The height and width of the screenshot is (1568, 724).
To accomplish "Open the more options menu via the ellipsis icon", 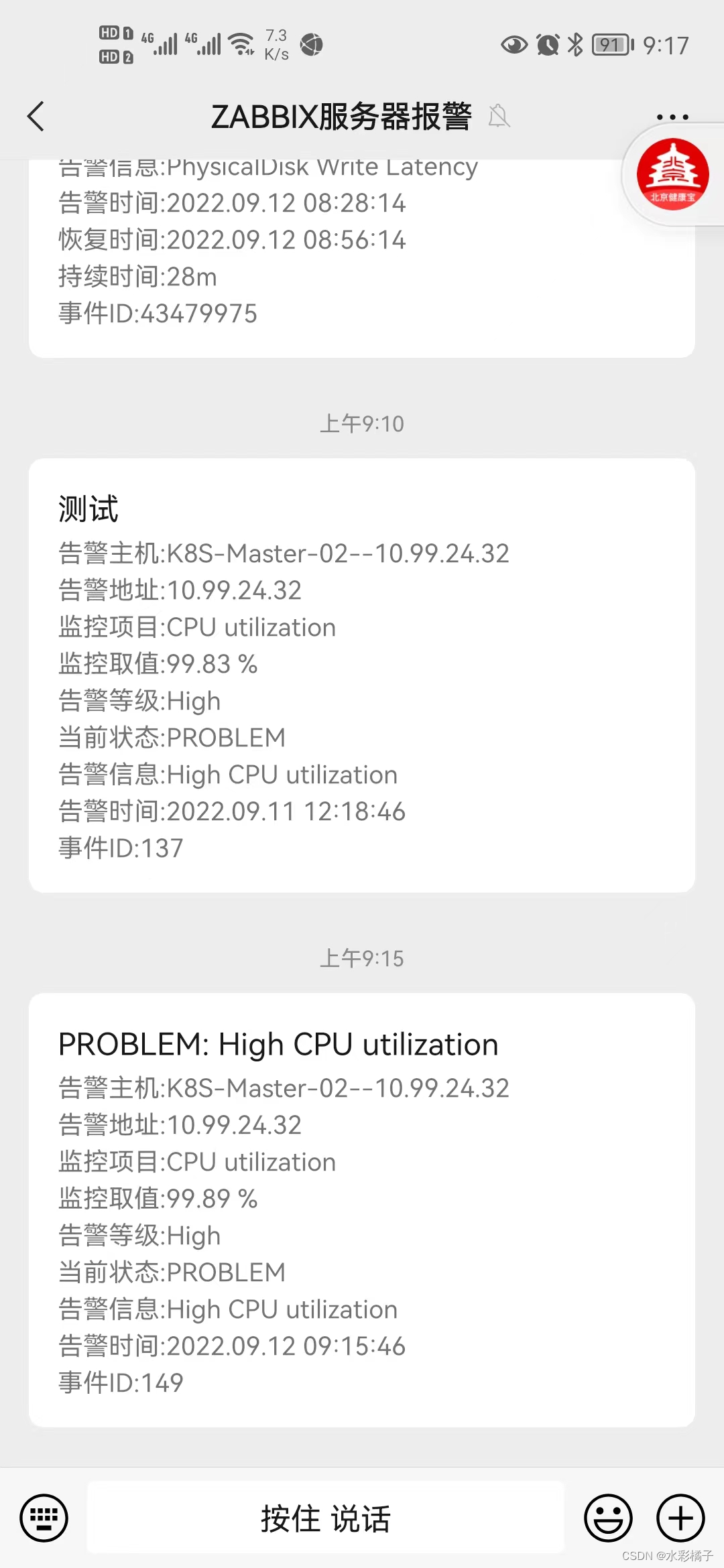I will pyautogui.click(x=672, y=116).
